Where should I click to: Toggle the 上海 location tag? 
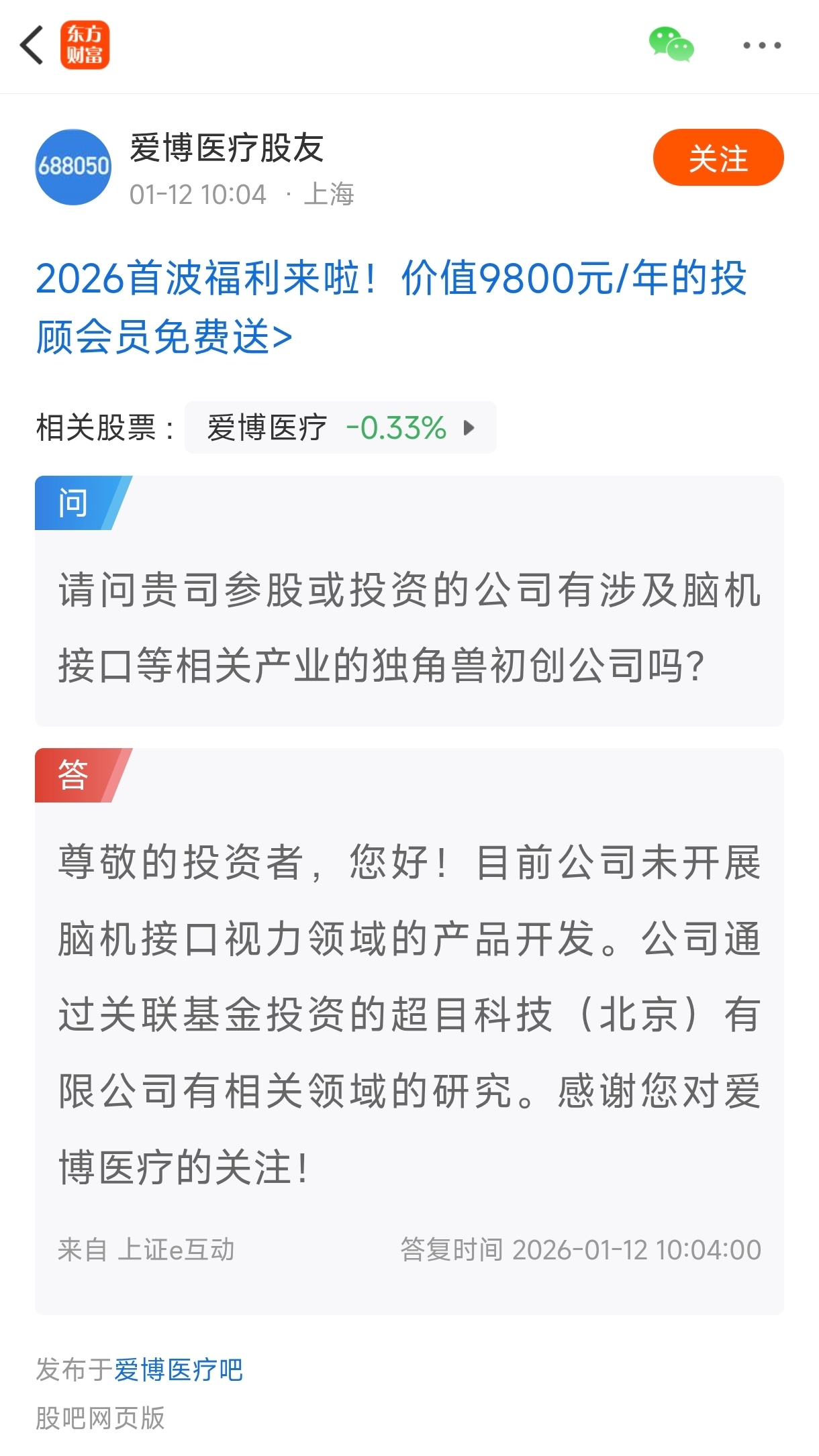pyautogui.click(x=334, y=195)
